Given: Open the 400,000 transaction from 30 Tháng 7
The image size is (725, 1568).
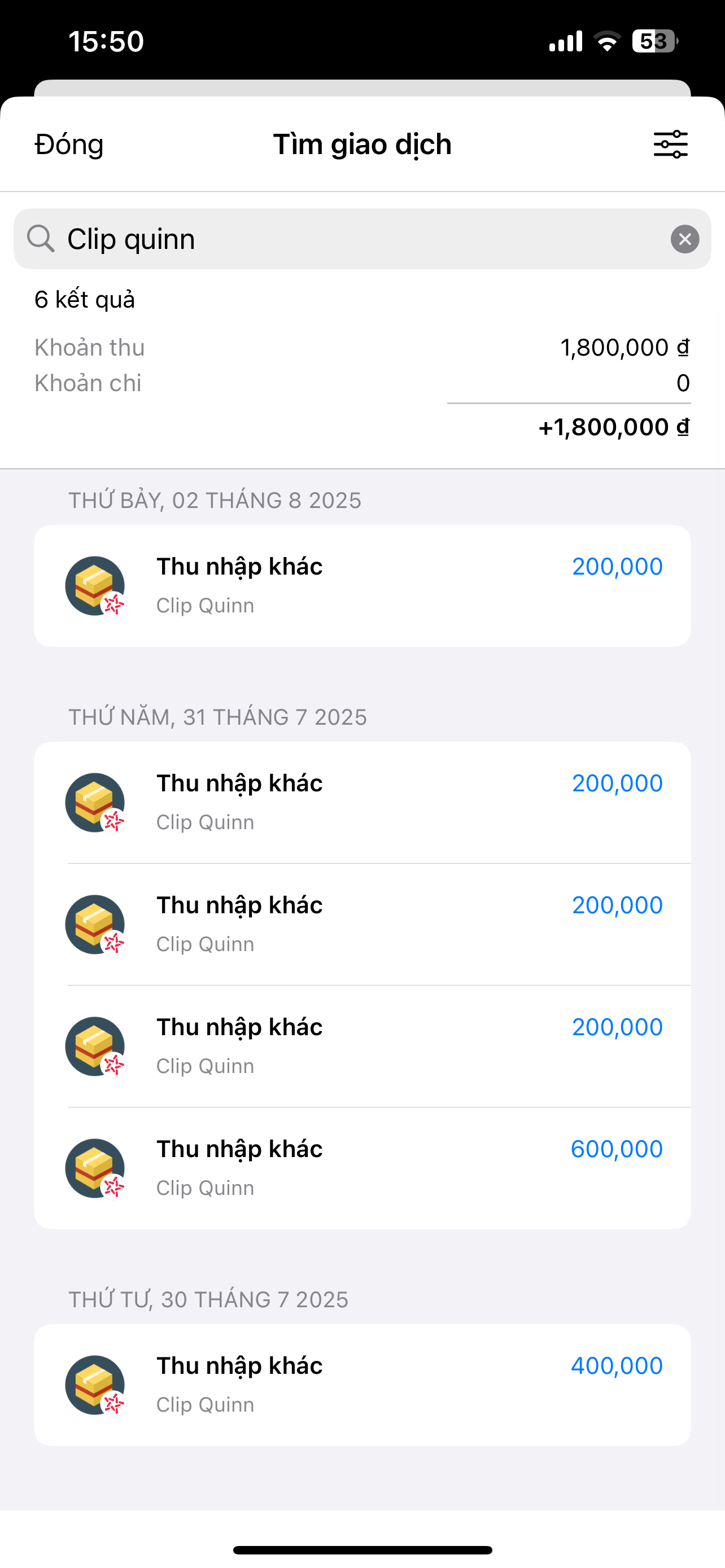Looking at the screenshot, I should tap(362, 1384).
